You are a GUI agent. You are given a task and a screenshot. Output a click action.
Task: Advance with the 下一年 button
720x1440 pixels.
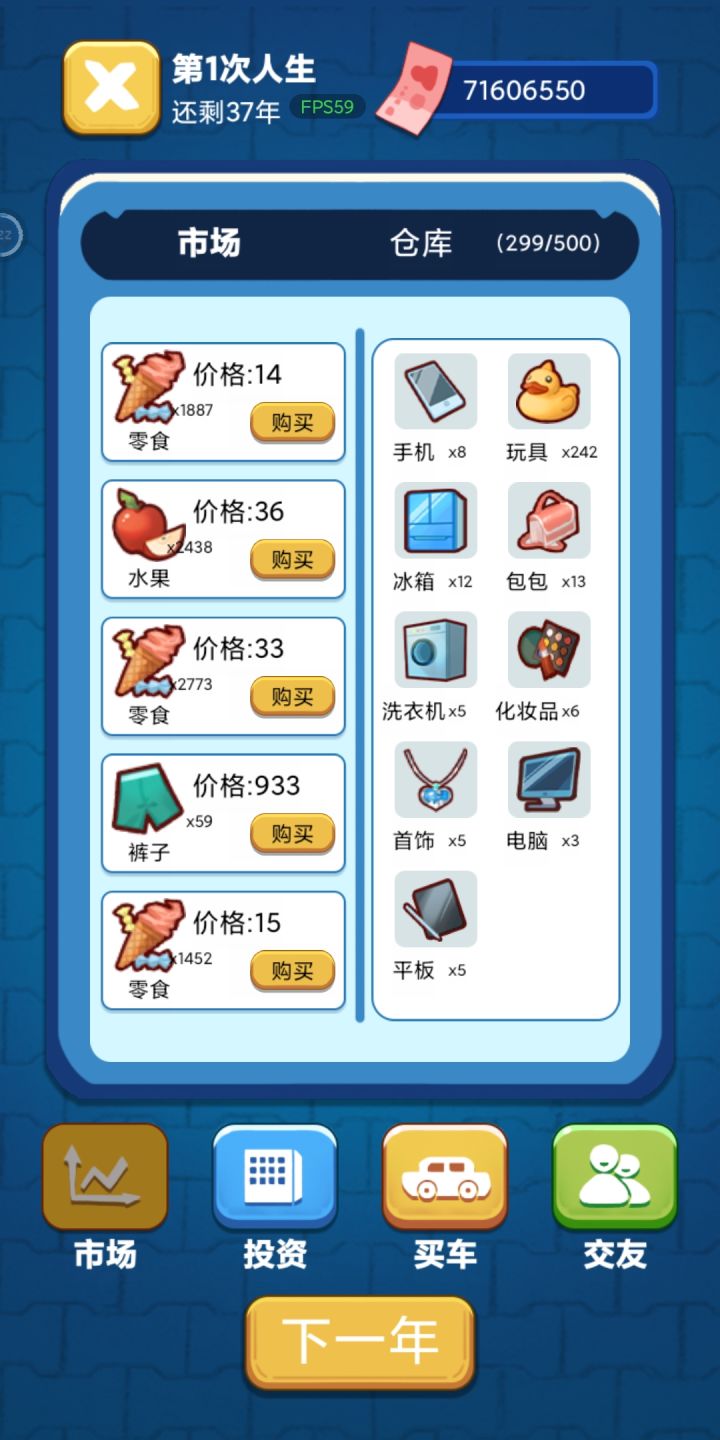click(x=360, y=1341)
